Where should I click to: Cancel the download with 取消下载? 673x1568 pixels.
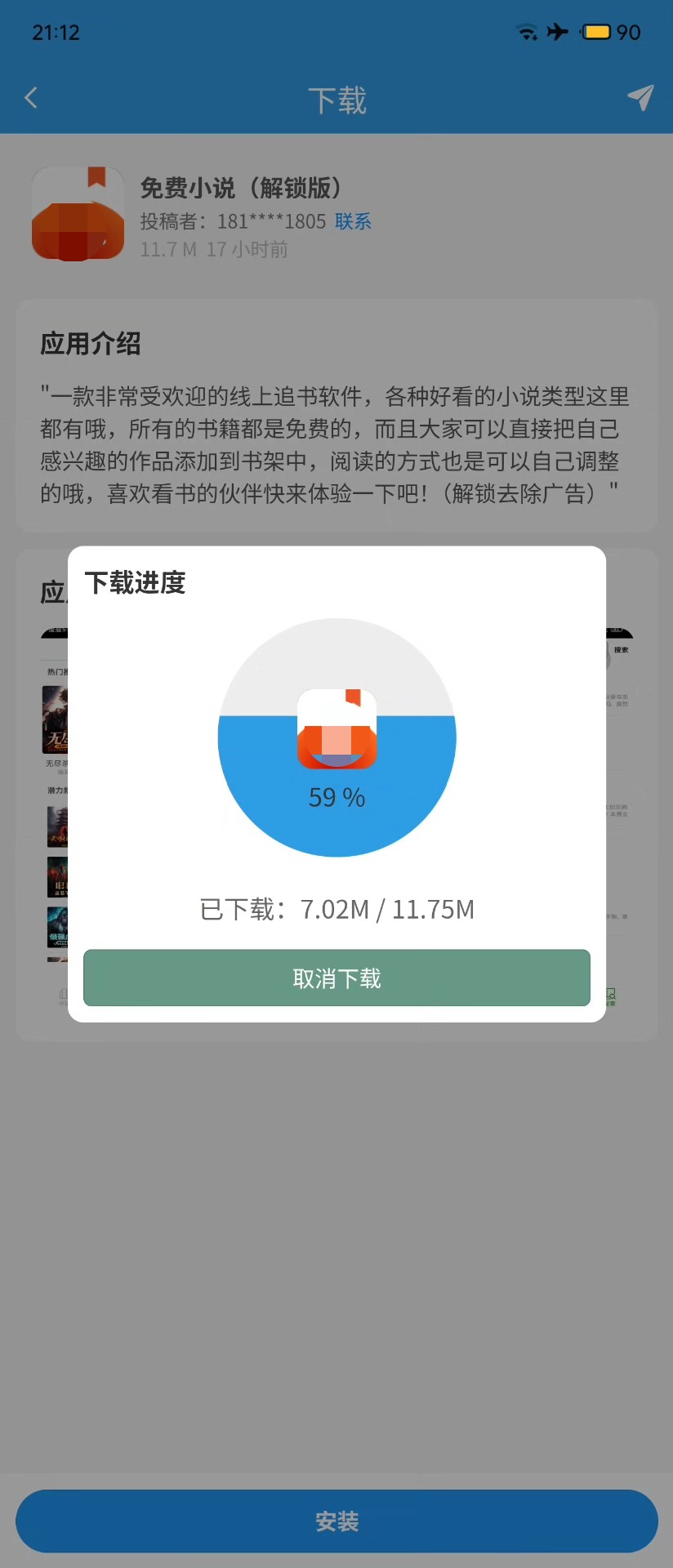coord(336,978)
